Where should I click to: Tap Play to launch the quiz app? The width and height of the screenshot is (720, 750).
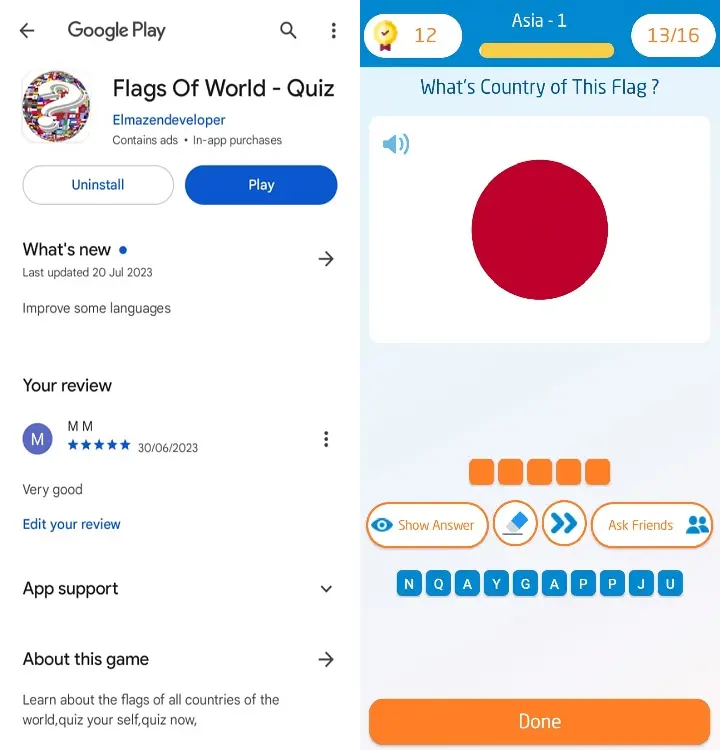(261, 185)
